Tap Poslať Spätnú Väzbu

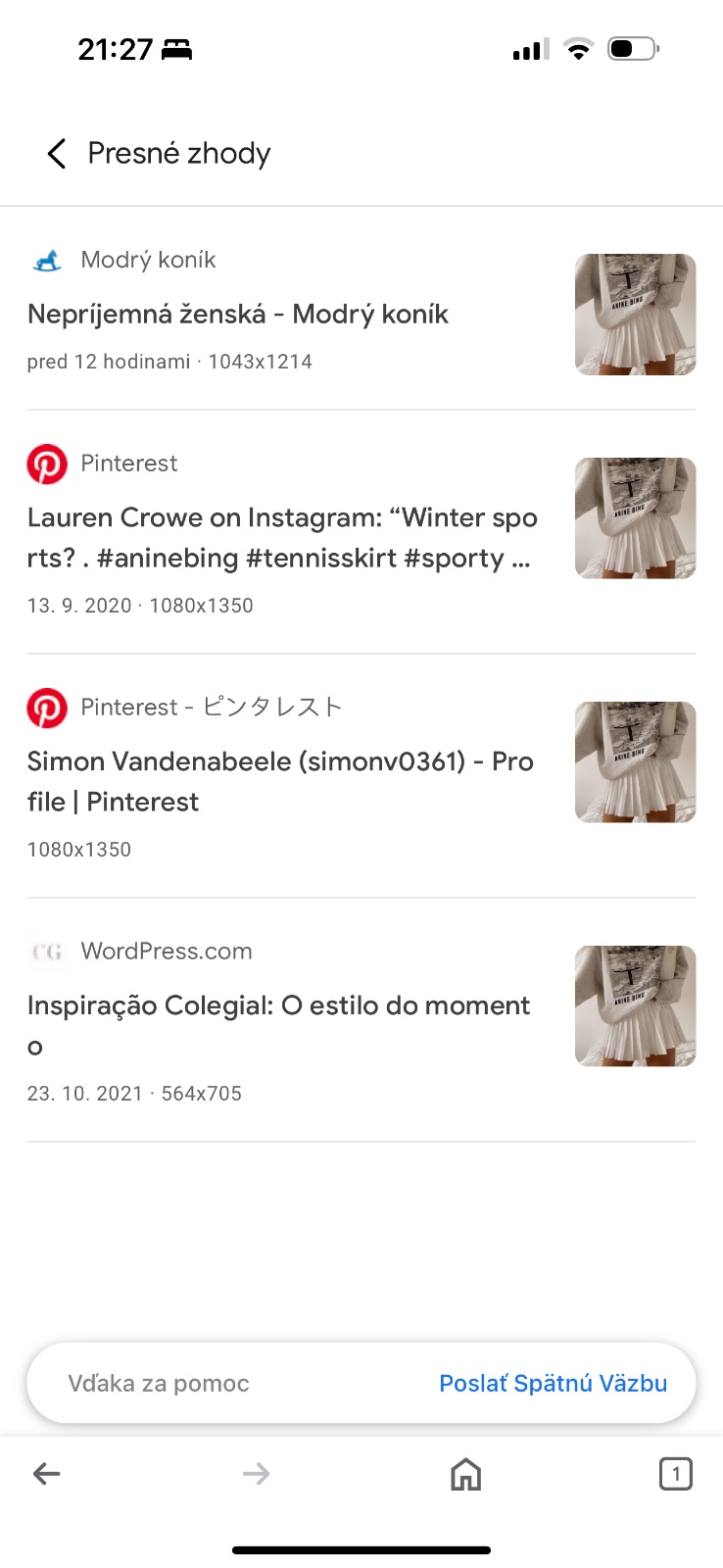point(553,1383)
